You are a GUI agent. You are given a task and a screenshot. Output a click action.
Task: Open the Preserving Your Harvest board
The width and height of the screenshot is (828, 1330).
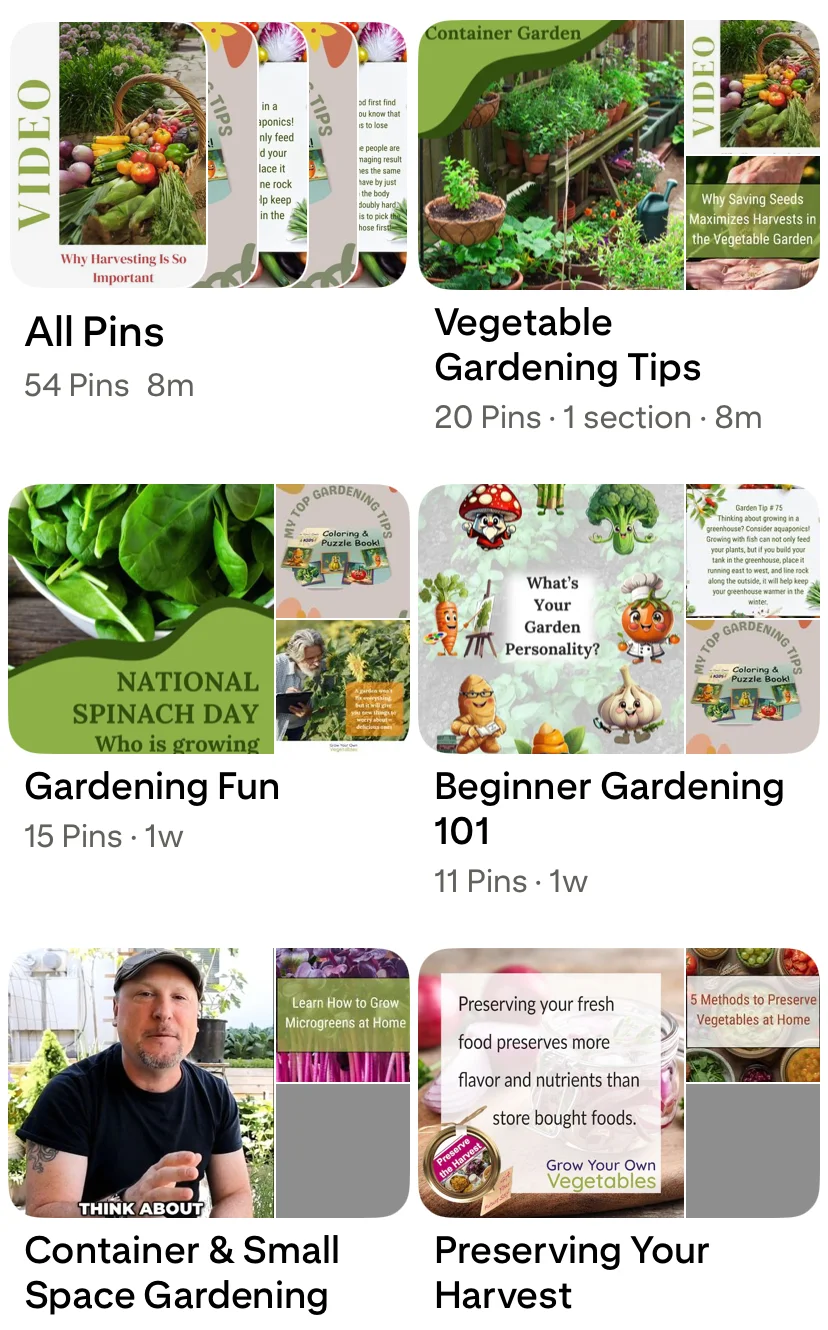click(x=550, y=1080)
